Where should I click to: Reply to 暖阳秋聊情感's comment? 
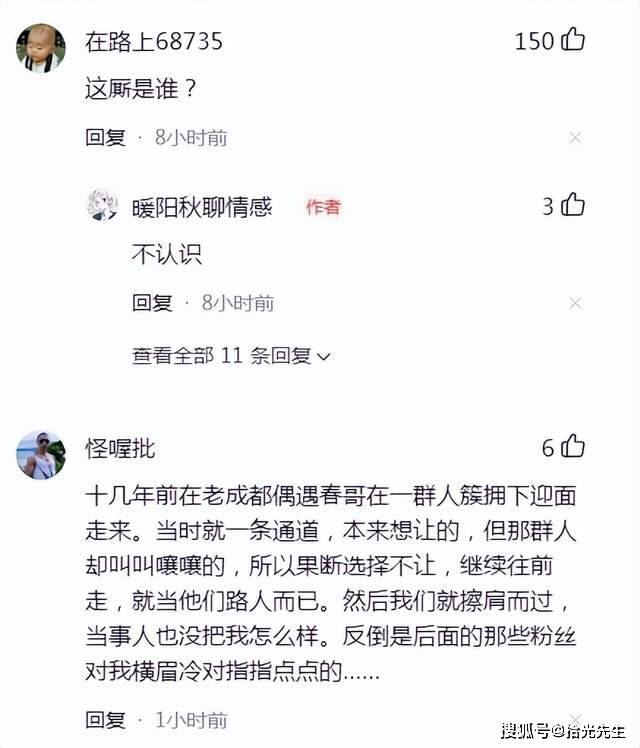coord(152,303)
